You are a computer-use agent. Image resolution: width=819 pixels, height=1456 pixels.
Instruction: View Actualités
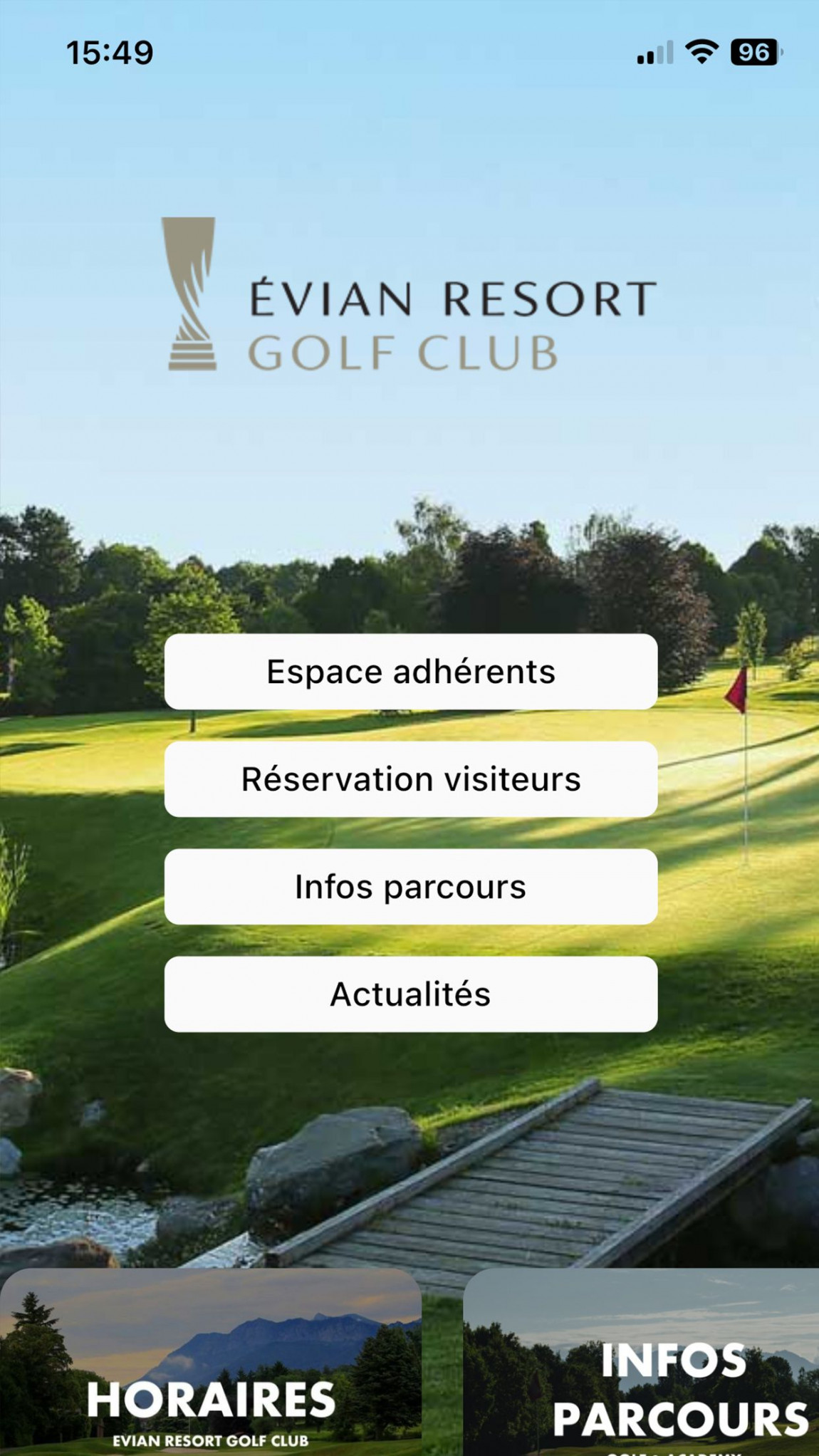[410, 994]
